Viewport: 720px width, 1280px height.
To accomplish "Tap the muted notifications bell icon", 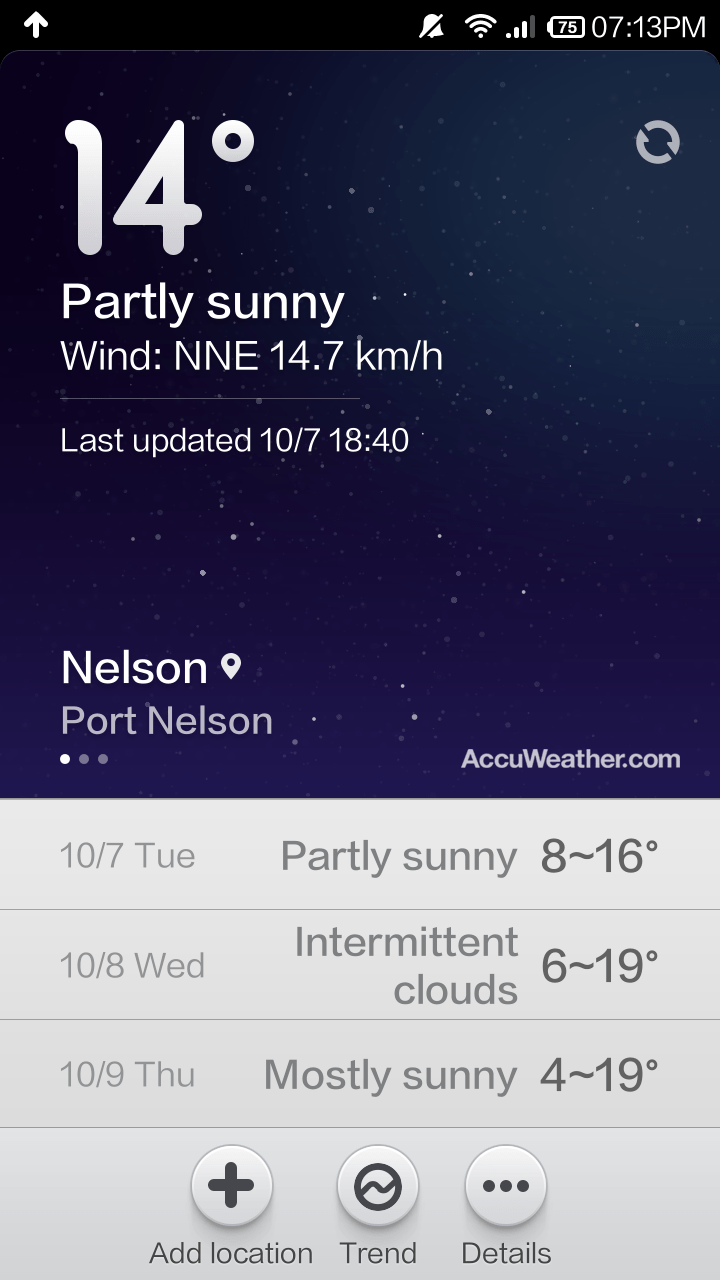I will (x=432, y=25).
